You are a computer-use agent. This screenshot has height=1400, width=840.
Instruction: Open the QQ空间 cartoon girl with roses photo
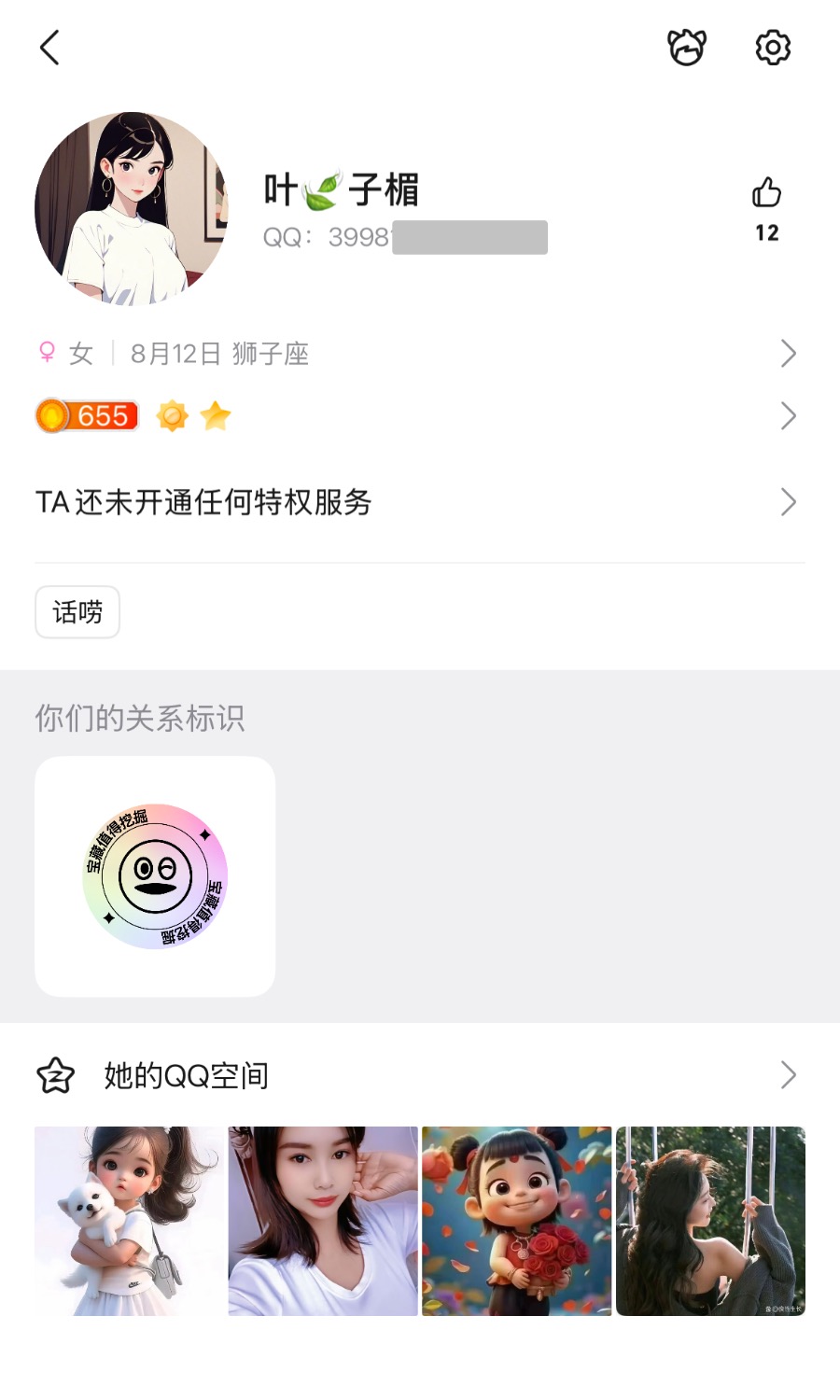point(517,1221)
